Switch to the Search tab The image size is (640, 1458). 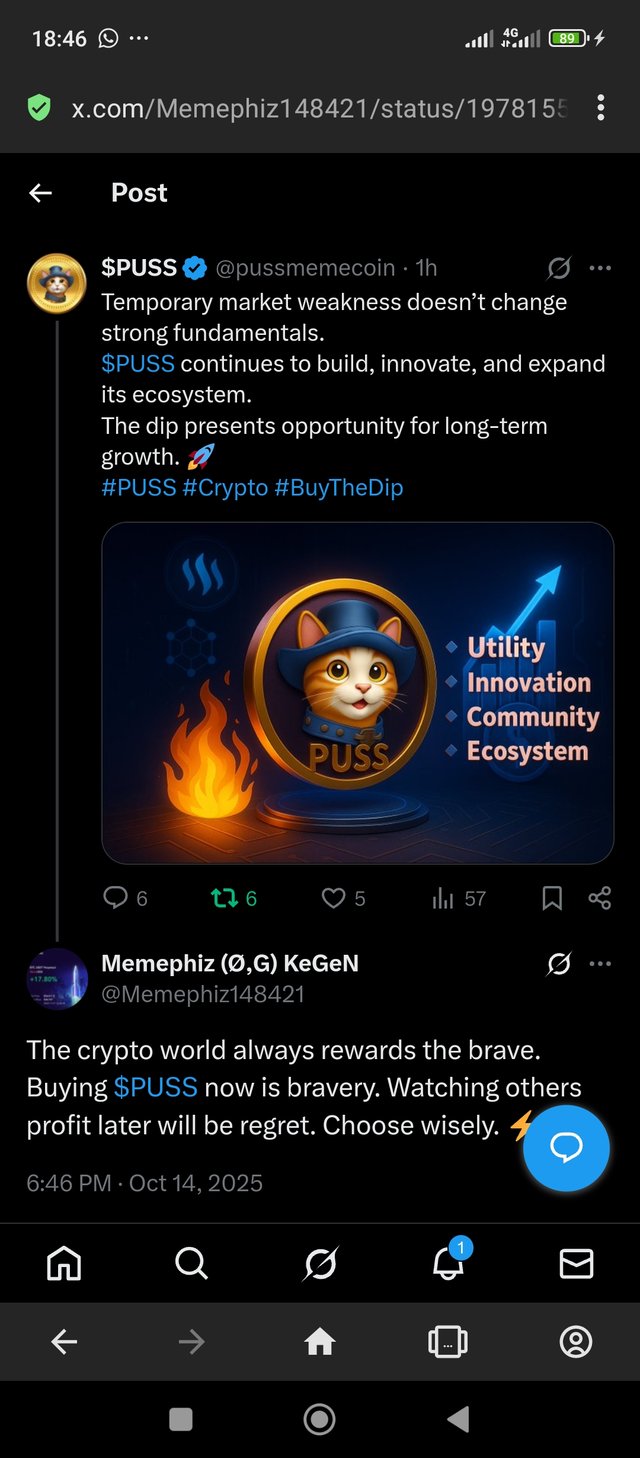(x=191, y=1263)
